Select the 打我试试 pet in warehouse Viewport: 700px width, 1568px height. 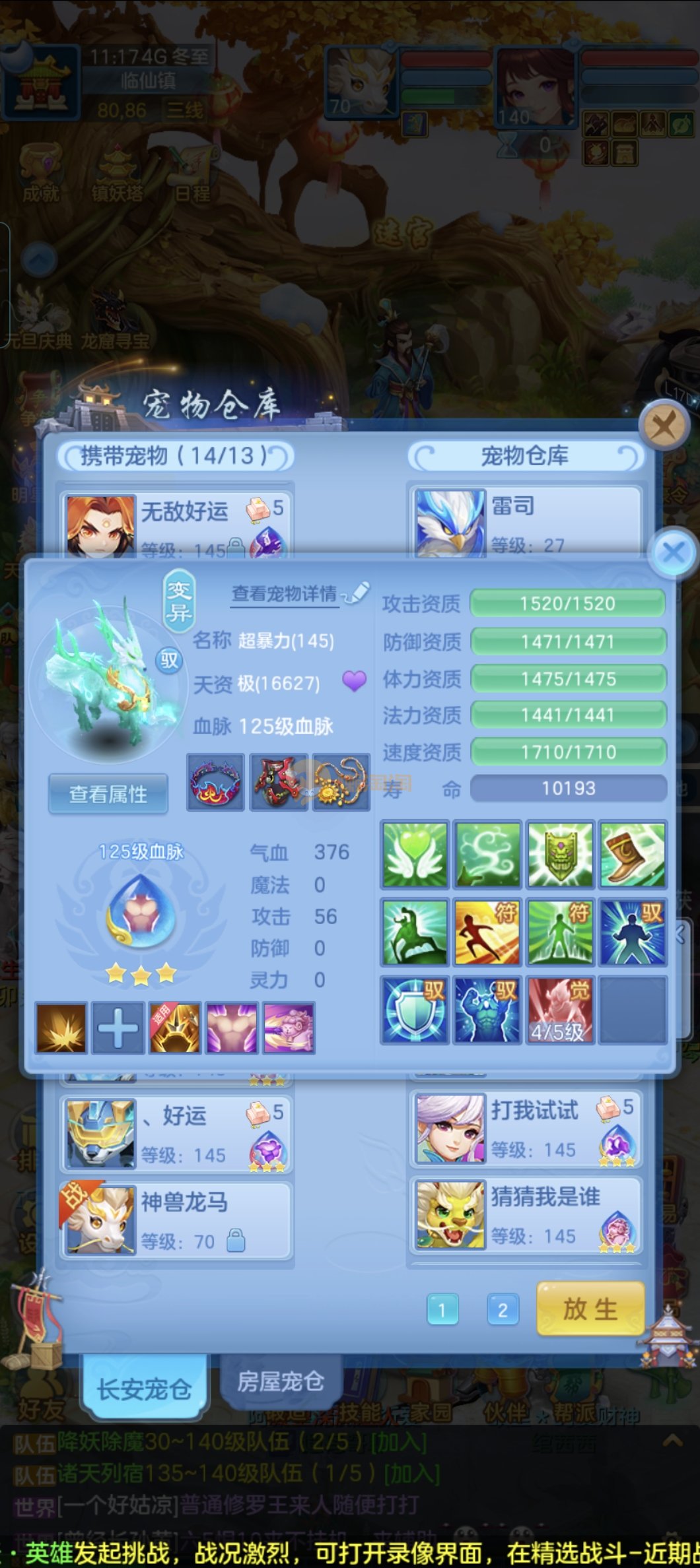pyautogui.click(x=525, y=1129)
